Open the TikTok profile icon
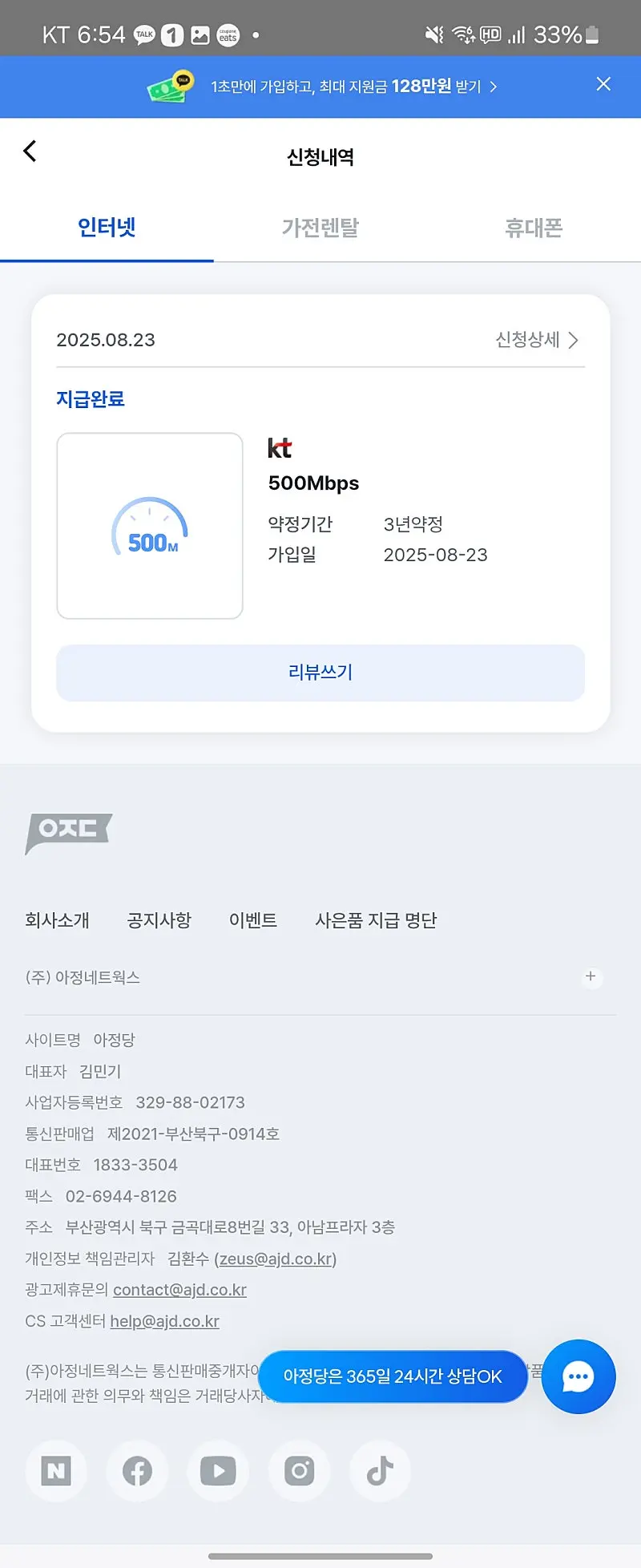 click(x=380, y=1471)
